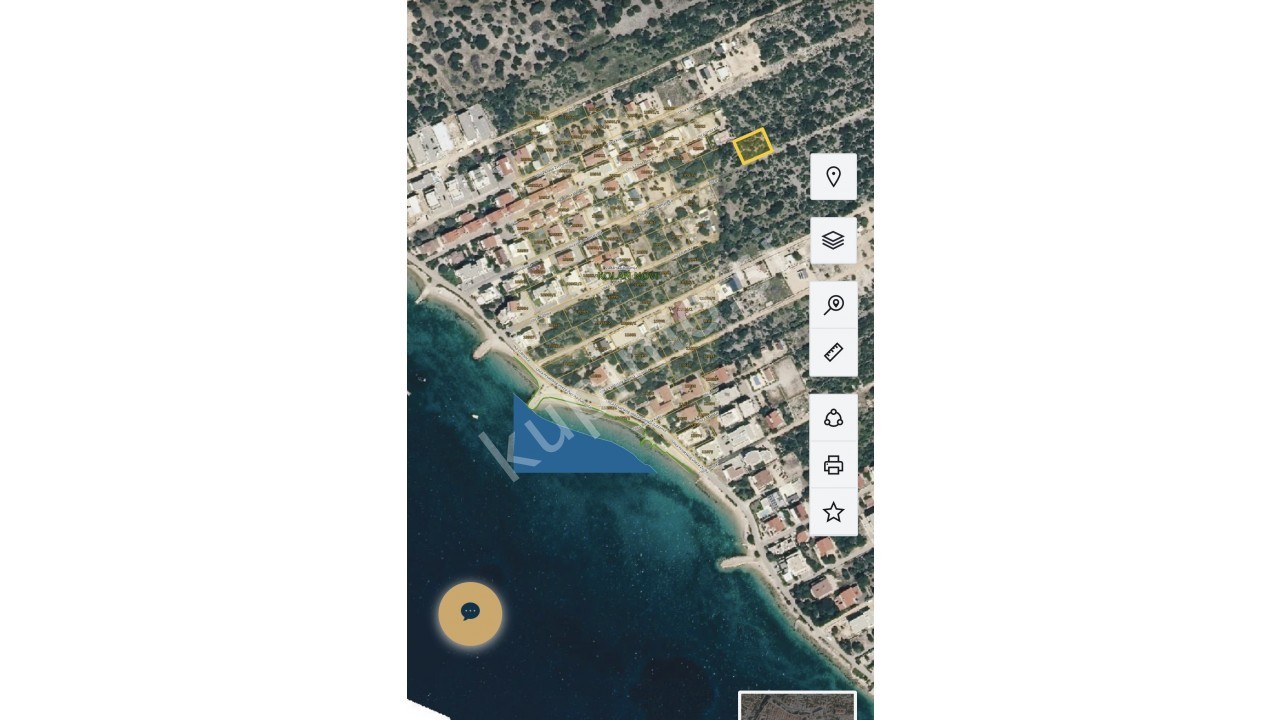Open the location search tool
The width and height of the screenshot is (1280, 720).
coord(833,304)
